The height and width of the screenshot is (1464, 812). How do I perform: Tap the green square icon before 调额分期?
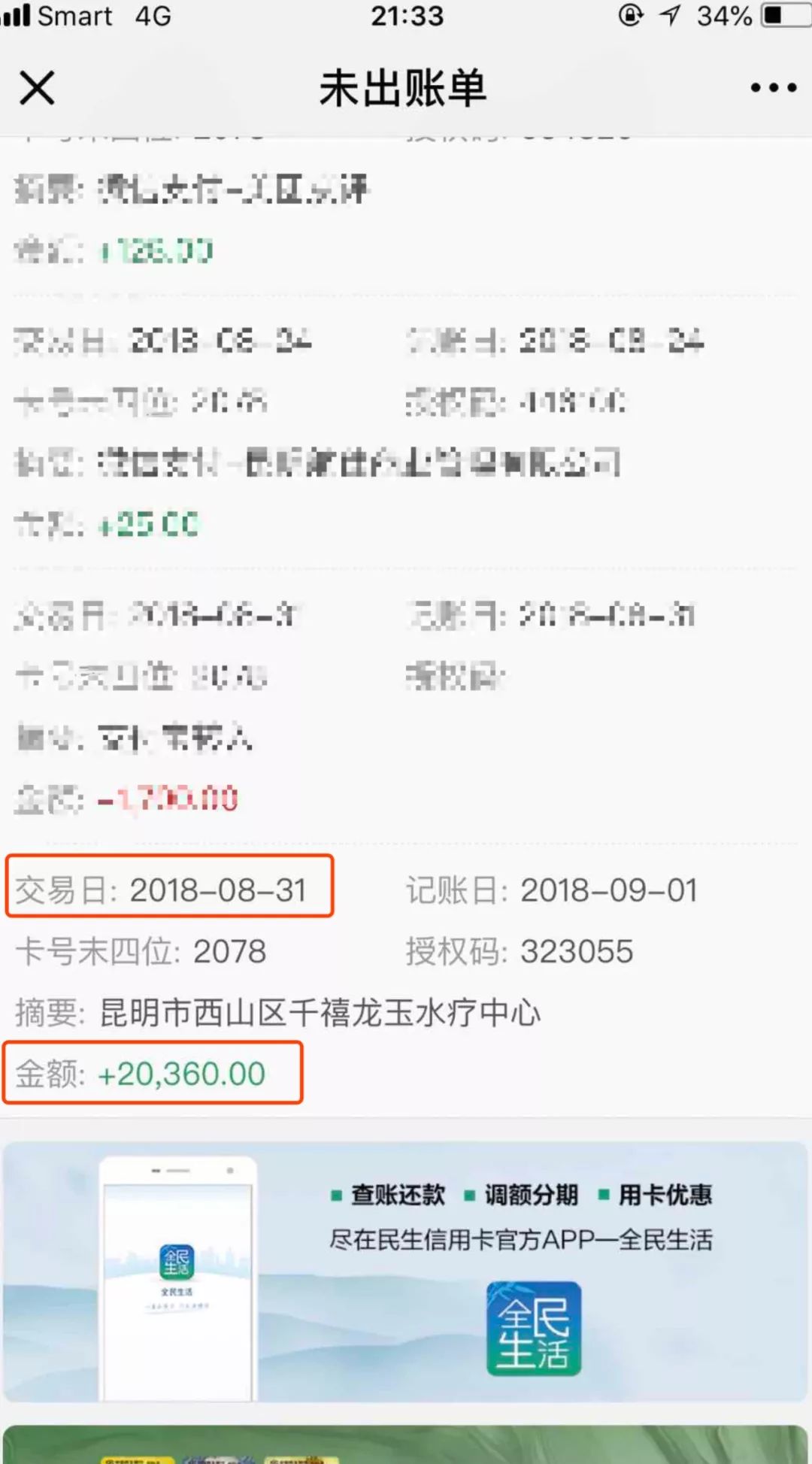tap(470, 1194)
